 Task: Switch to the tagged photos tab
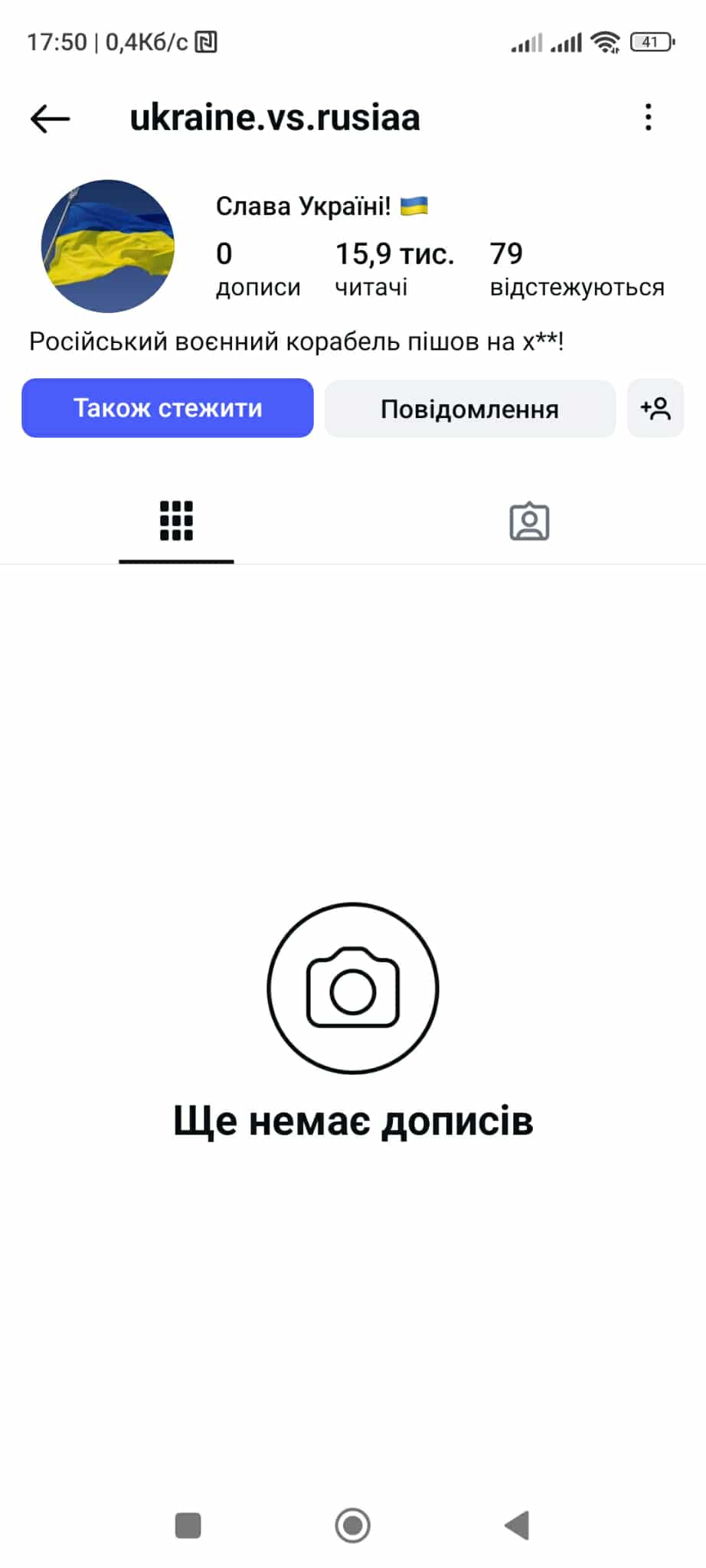click(x=529, y=521)
